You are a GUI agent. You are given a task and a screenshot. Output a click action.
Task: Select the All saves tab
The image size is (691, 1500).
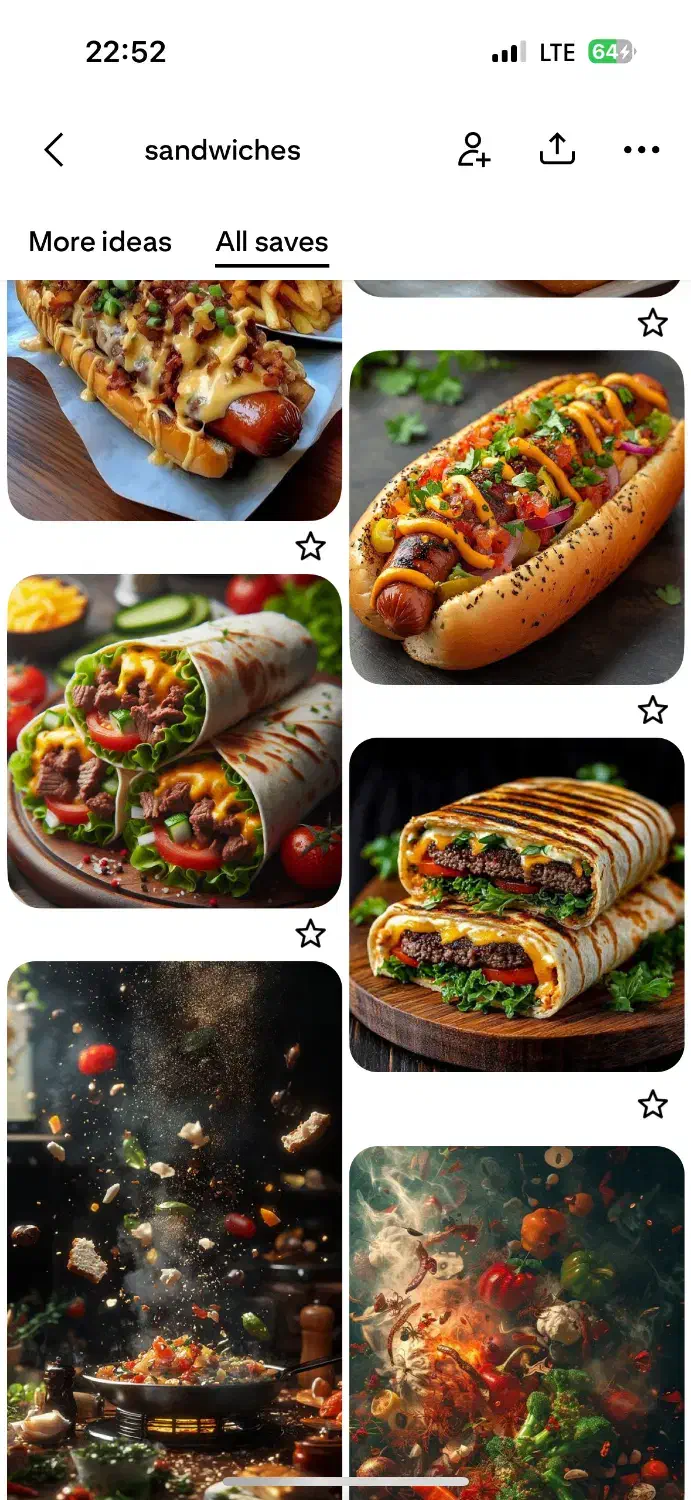[272, 242]
